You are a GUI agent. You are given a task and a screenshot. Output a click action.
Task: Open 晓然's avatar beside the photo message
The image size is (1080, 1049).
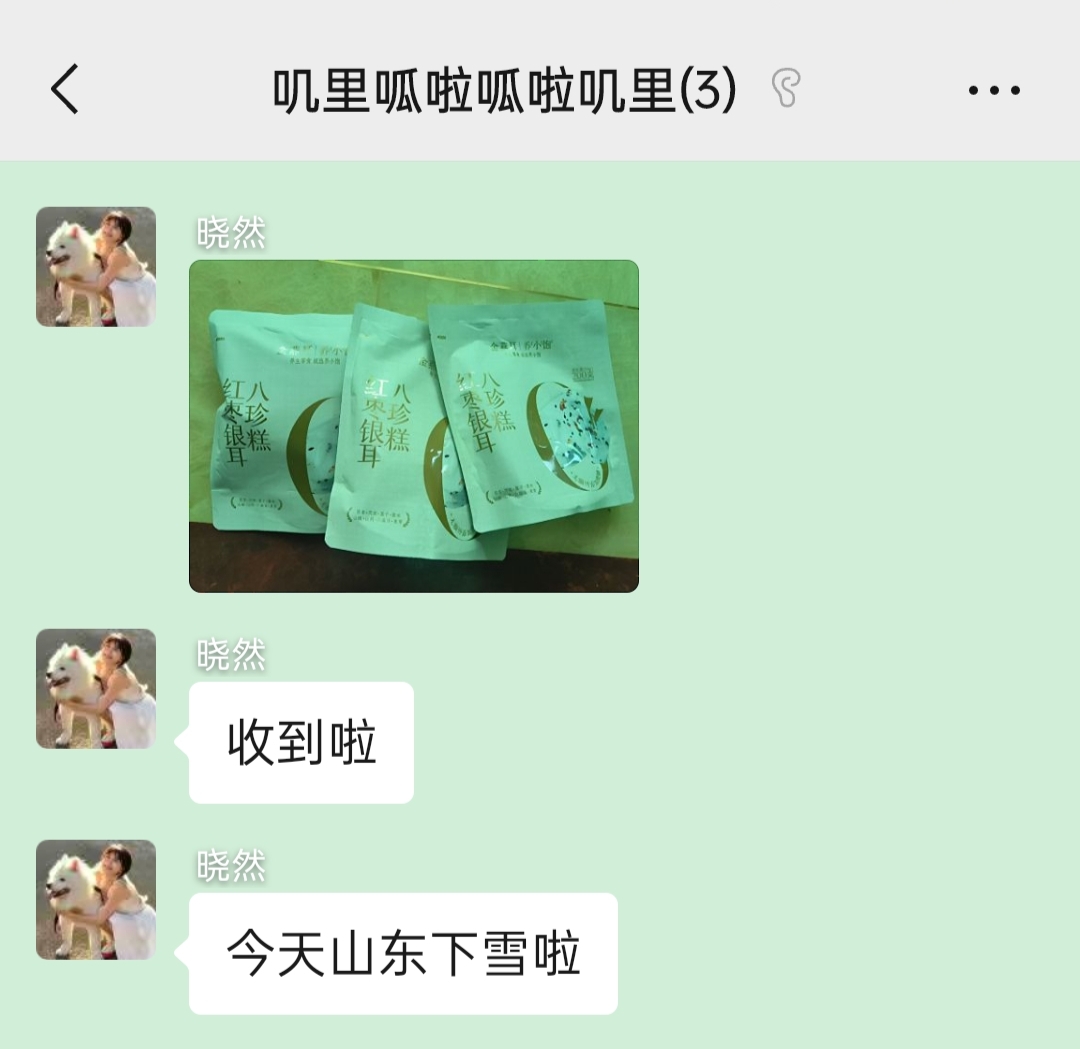[x=96, y=267]
